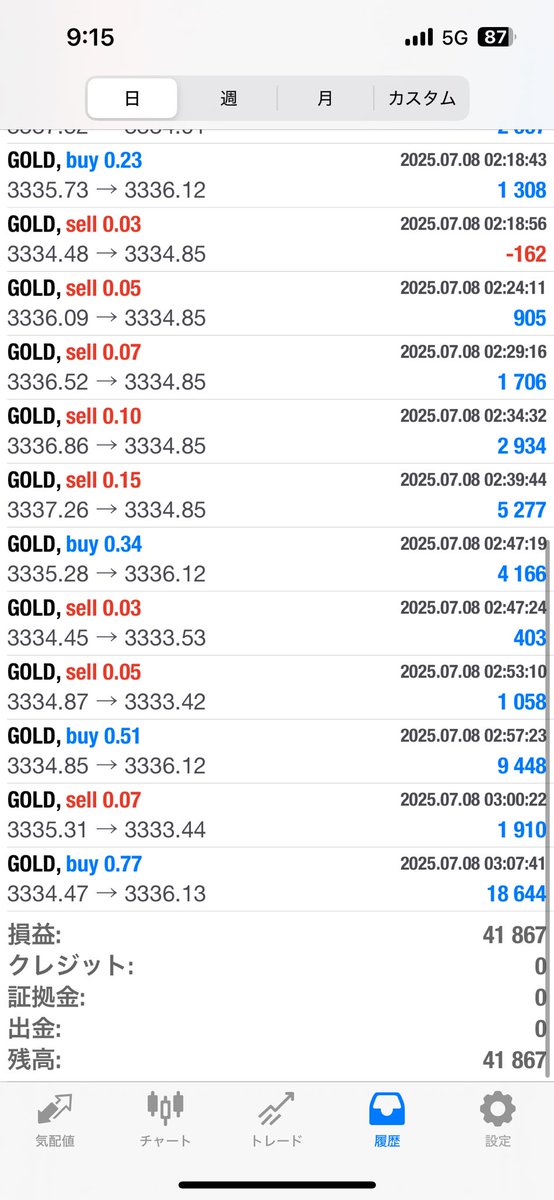Expand the GOLD buy 0.77 trade
The height and width of the screenshot is (1200, 554).
pyautogui.click(x=277, y=880)
